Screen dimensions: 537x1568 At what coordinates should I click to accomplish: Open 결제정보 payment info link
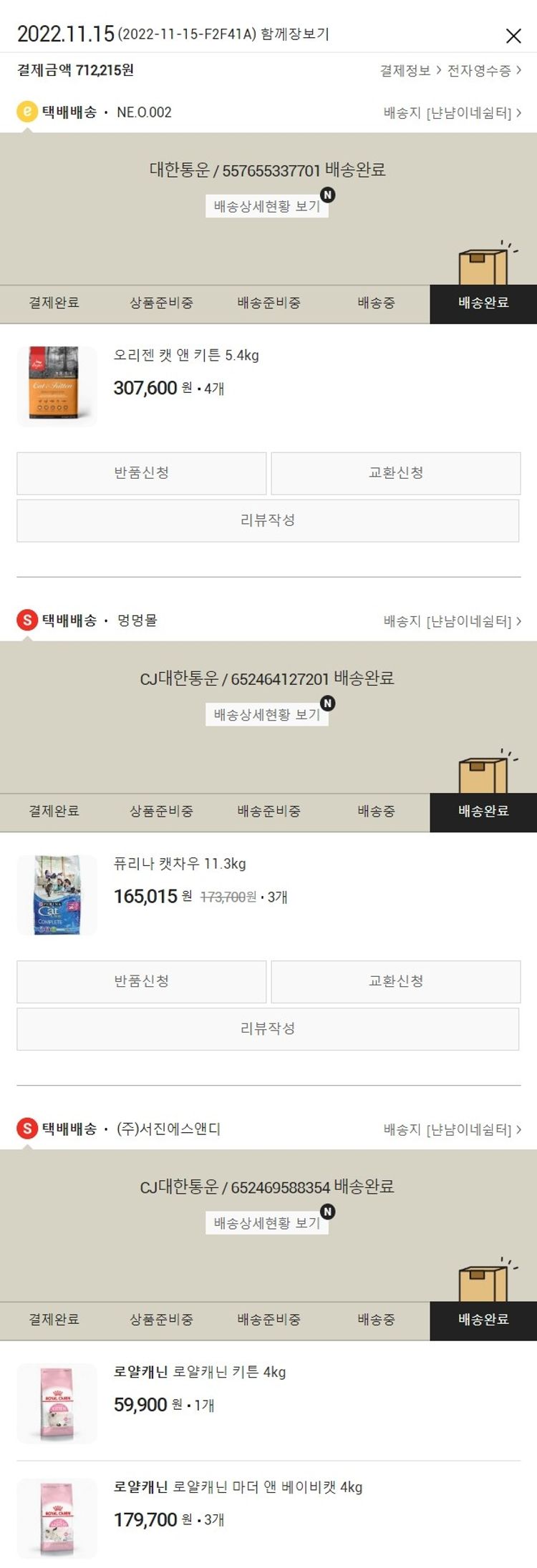(x=410, y=70)
